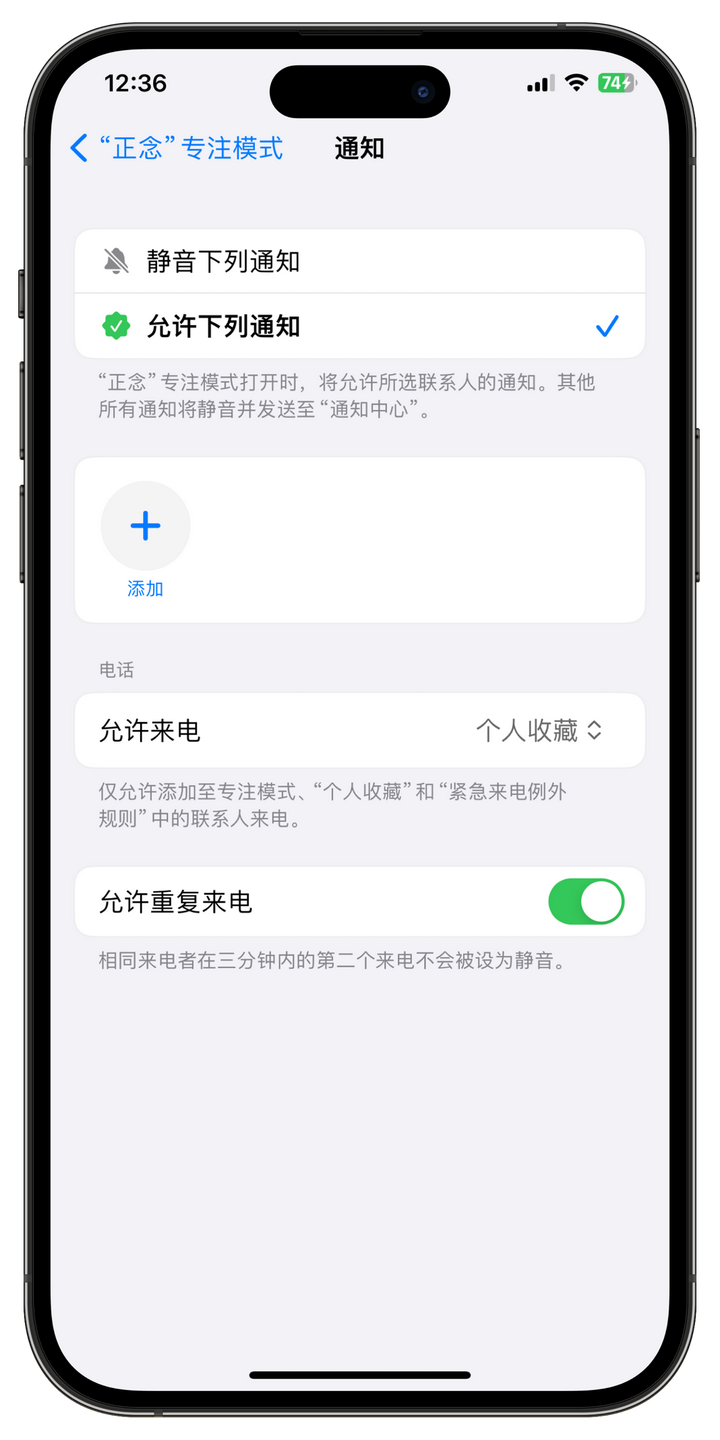Turn off 允许重复来电 switch
This screenshot has width=720, height=1440.
coord(586,902)
